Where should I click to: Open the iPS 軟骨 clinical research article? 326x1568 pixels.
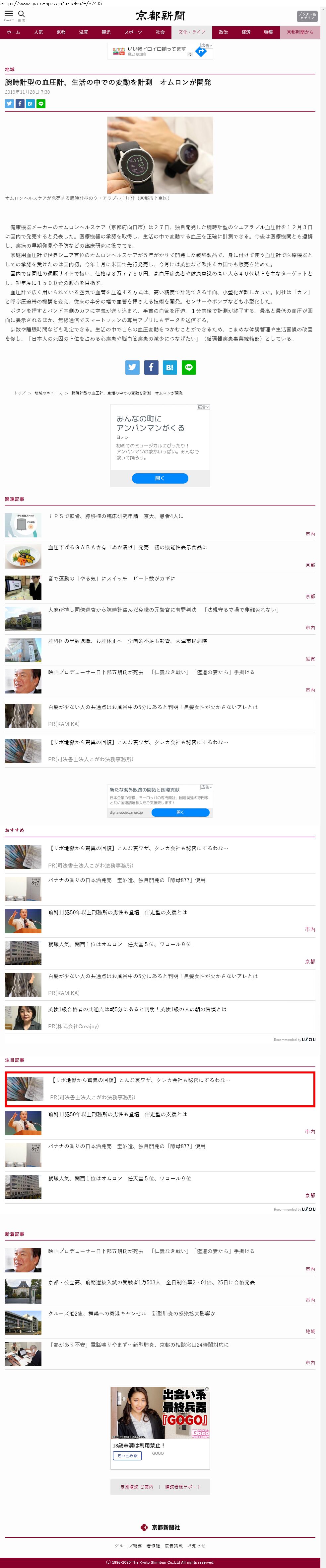click(x=115, y=516)
